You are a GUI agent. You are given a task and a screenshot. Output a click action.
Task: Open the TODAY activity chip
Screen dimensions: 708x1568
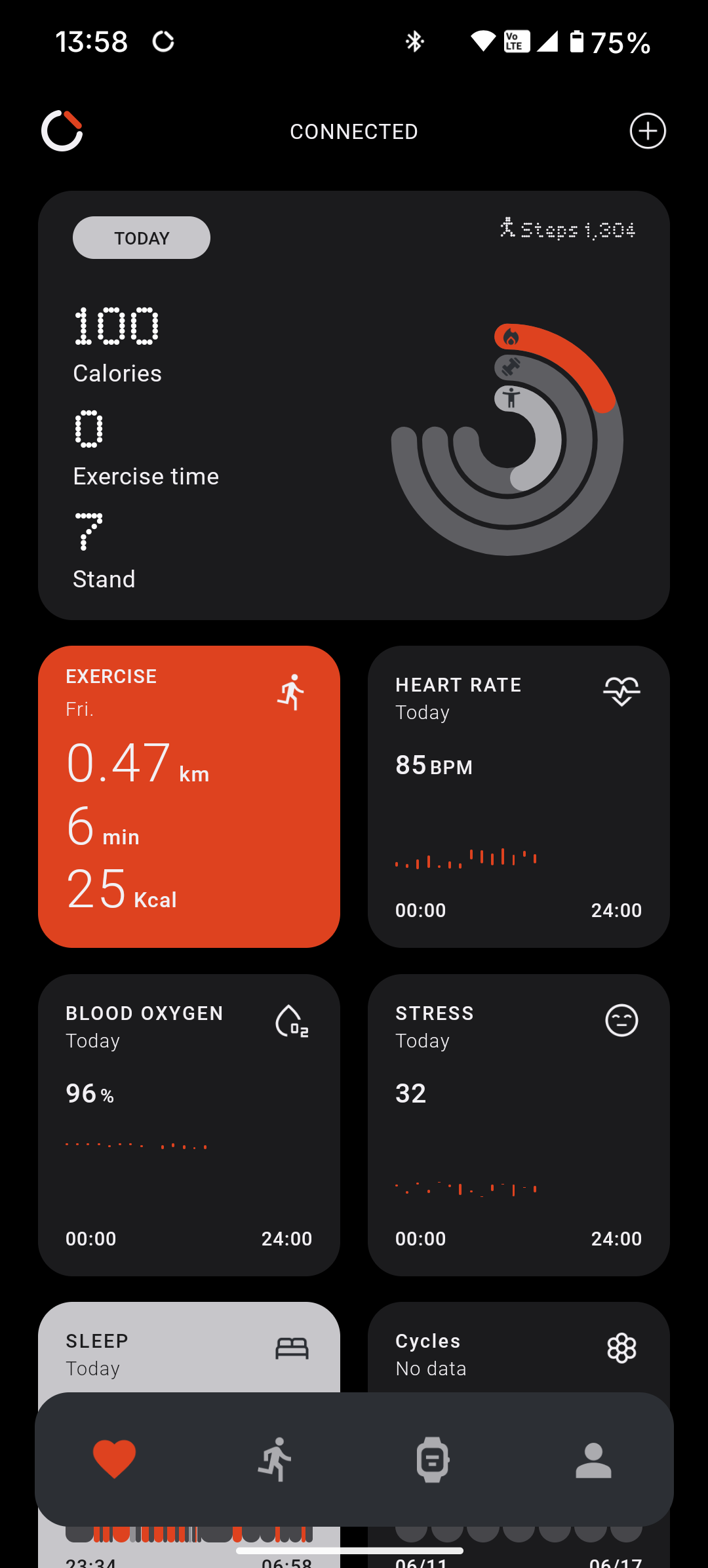[142, 238]
